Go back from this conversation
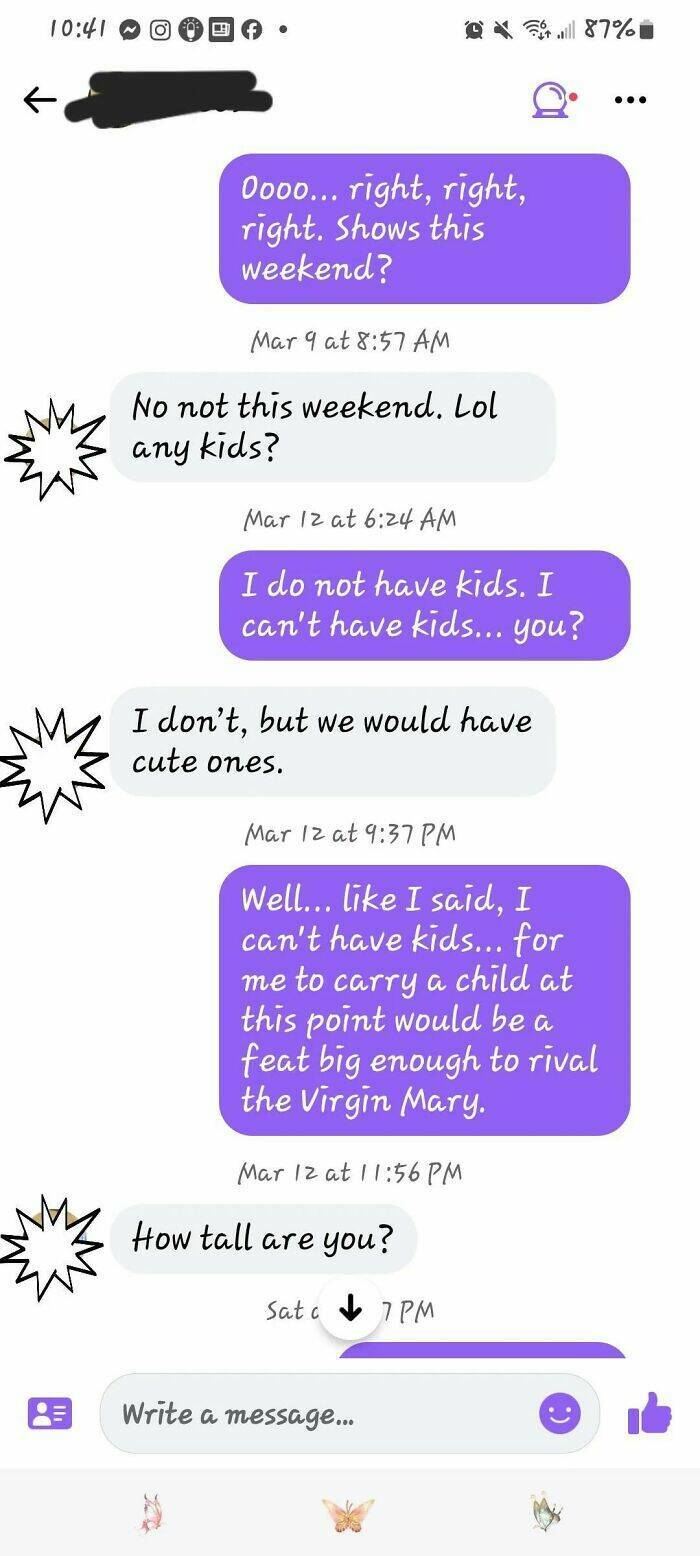Image resolution: width=700 pixels, height=1556 pixels. tap(40, 99)
